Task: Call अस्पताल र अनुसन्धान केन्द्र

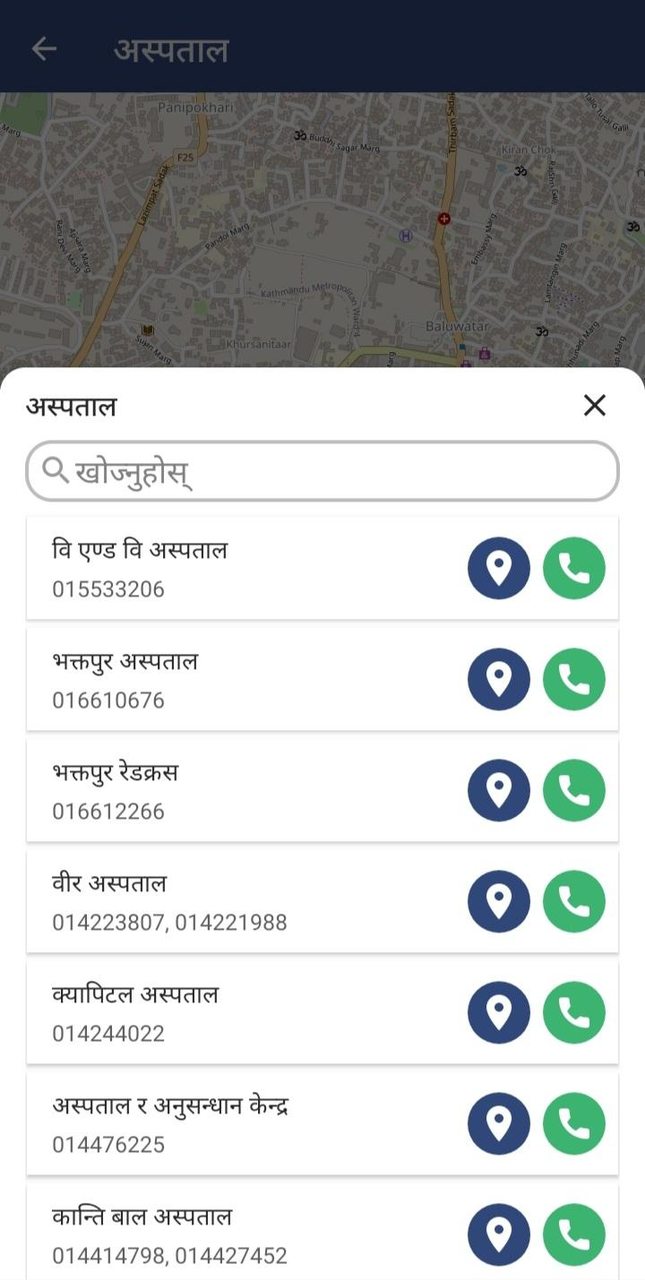Action: click(574, 1123)
